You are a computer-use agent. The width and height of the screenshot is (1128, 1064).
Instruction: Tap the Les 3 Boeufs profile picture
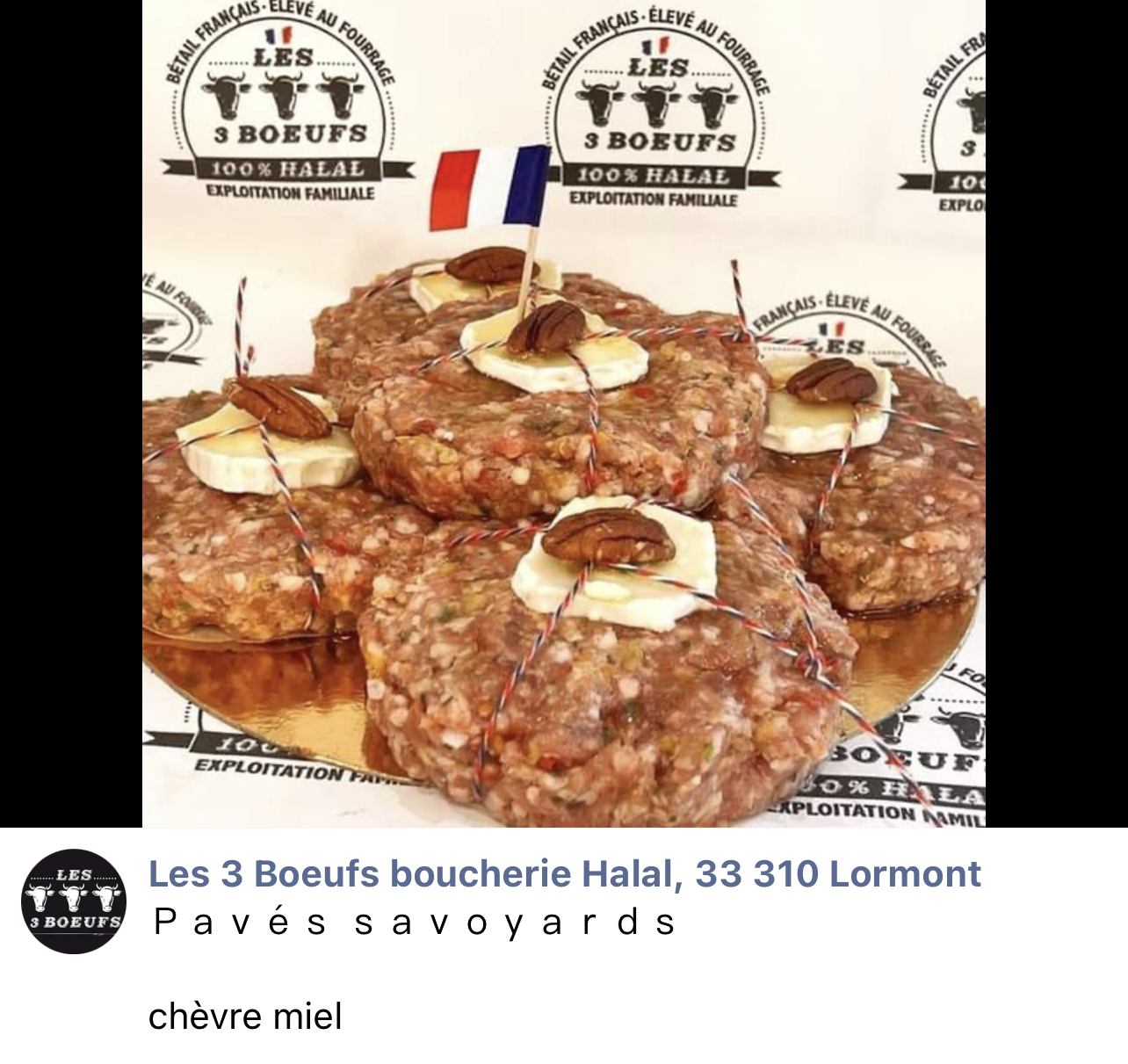click(74, 901)
